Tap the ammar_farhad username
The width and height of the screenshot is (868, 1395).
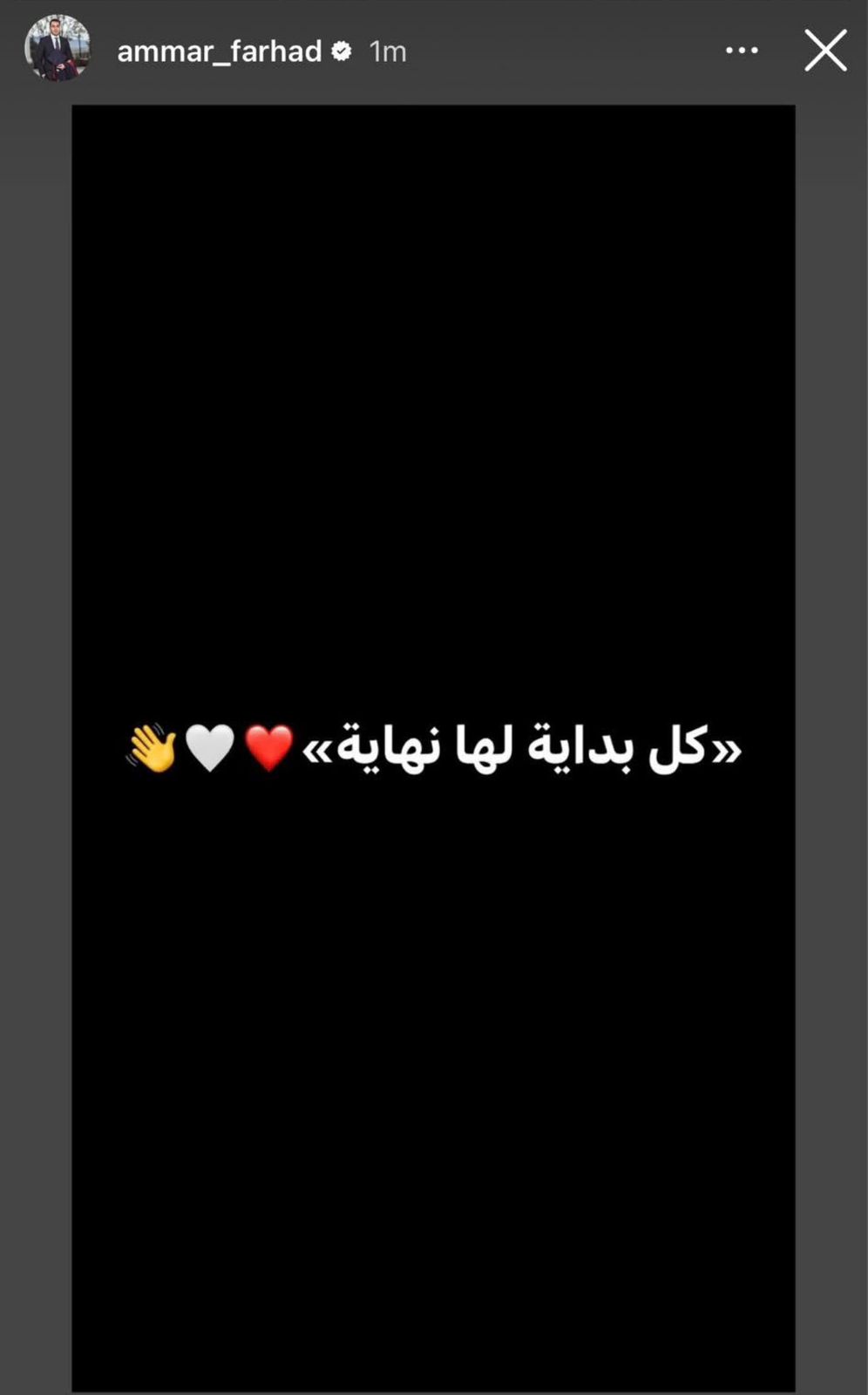[219, 51]
